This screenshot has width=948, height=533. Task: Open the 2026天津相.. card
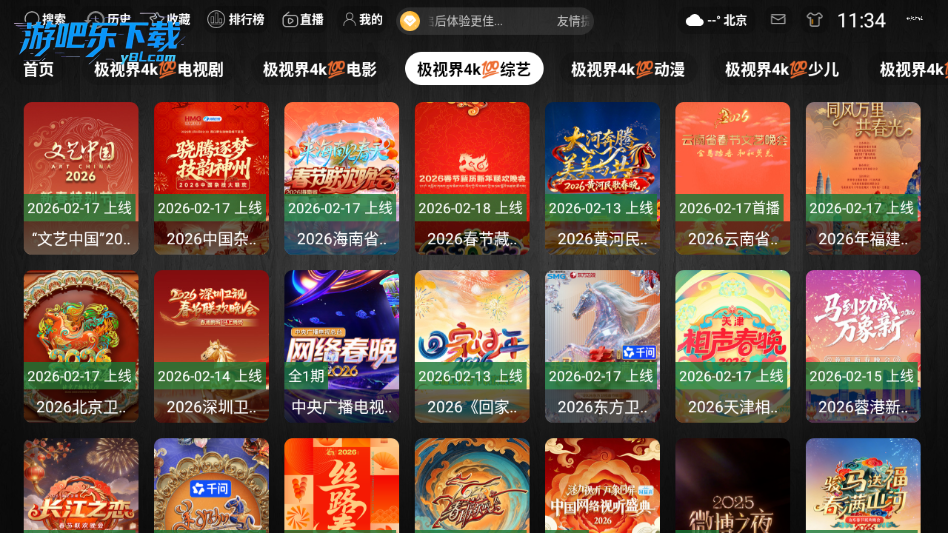point(732,346)
